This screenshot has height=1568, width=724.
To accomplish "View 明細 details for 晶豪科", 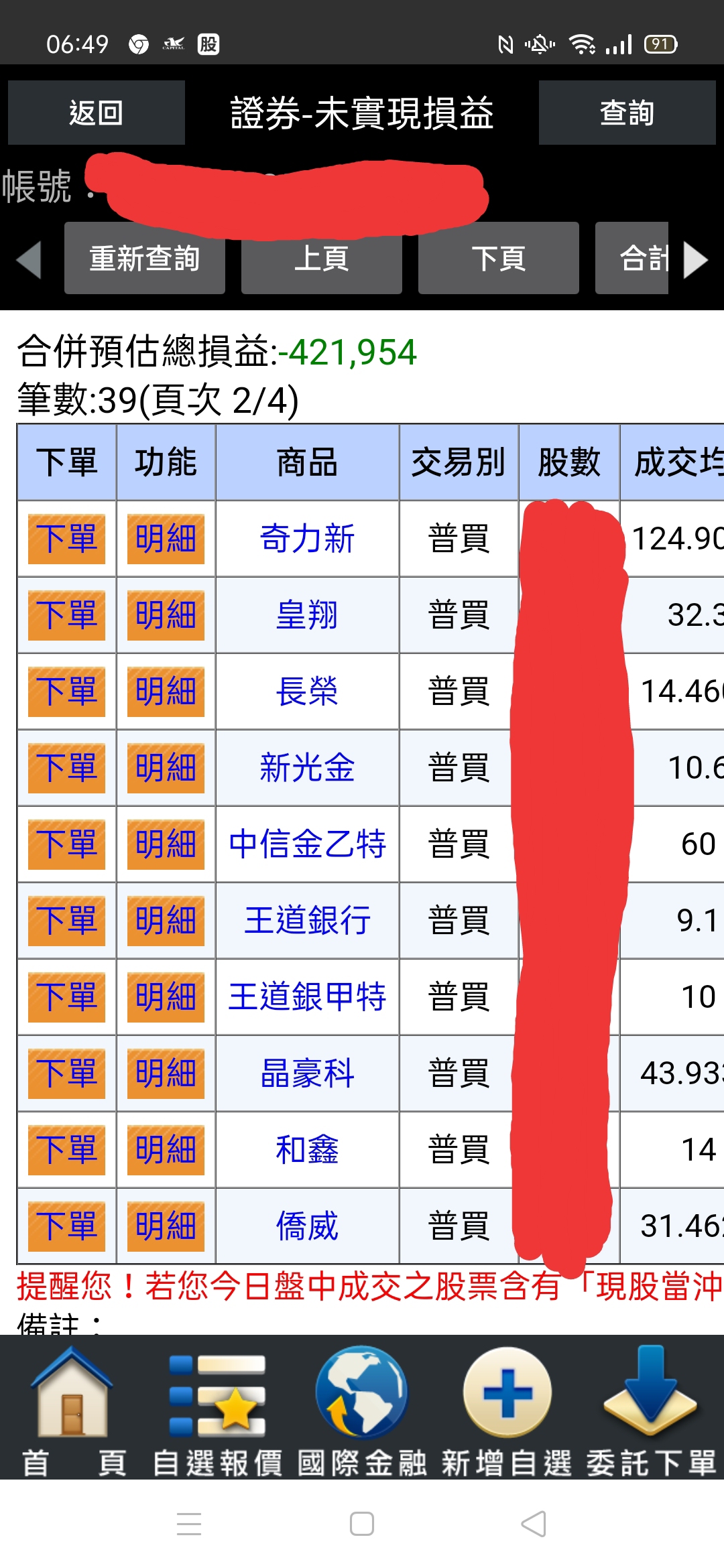I will coord(166,1073).
